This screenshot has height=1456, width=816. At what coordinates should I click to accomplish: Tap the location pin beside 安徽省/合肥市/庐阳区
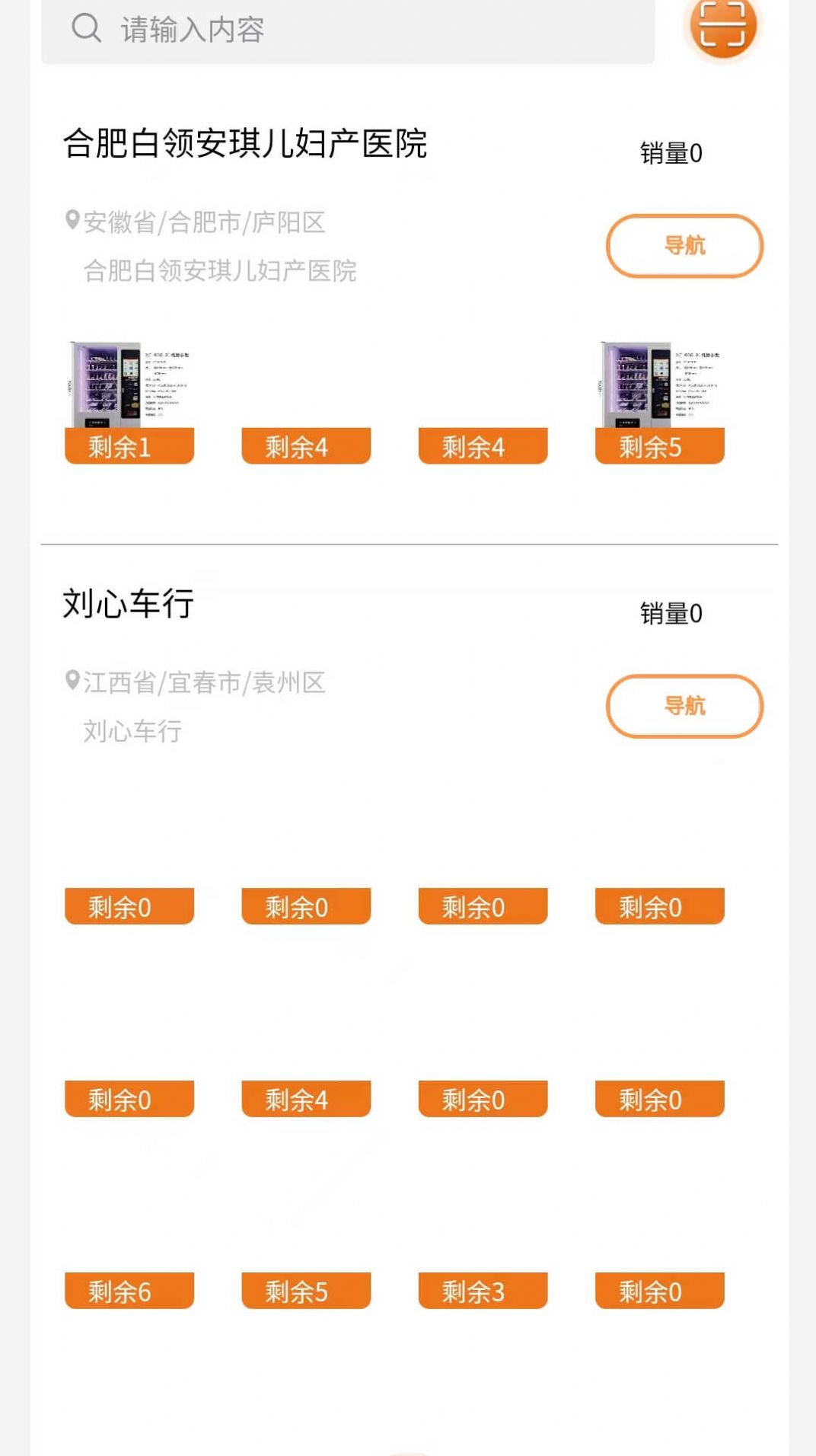71,221
